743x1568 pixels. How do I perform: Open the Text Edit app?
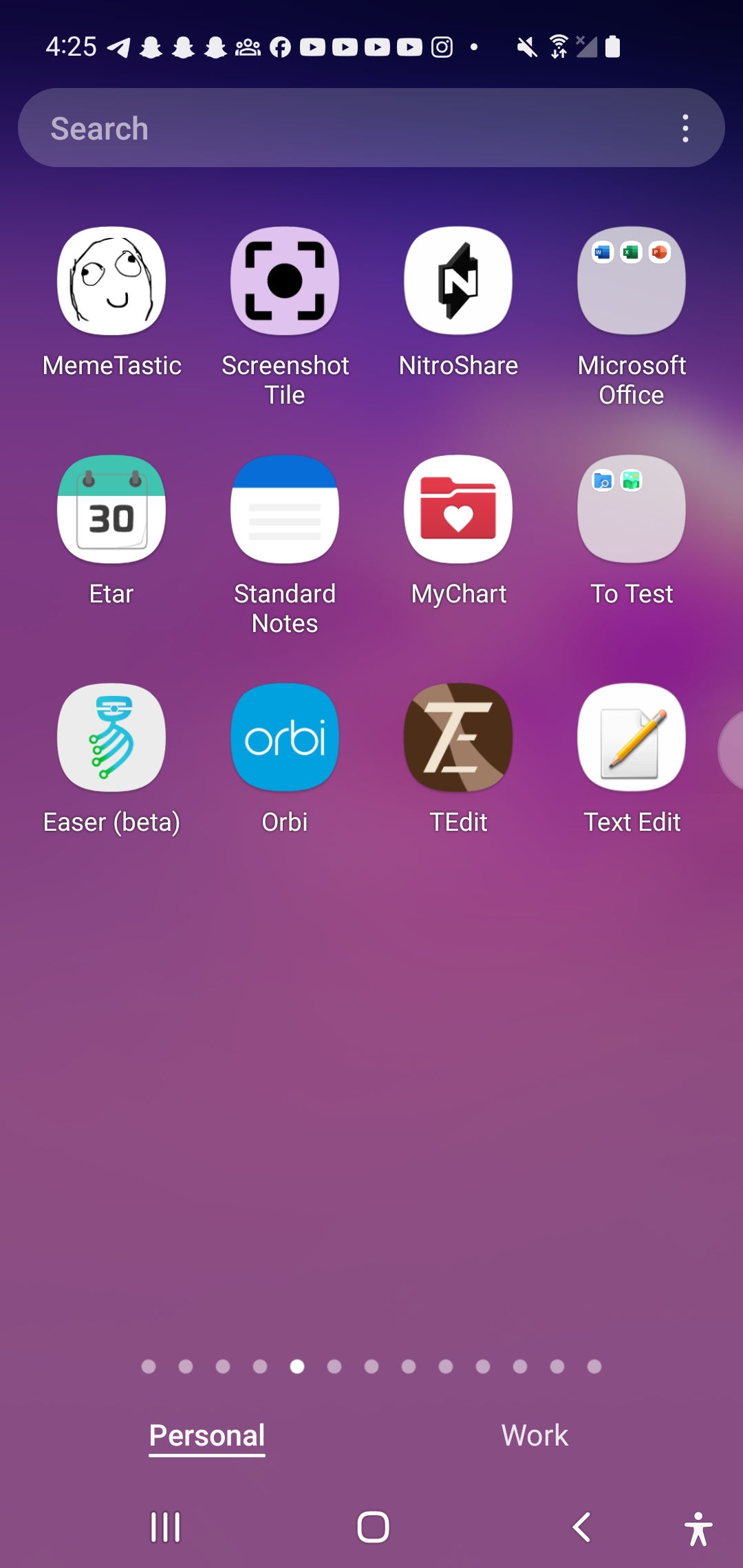click(632, 738)
